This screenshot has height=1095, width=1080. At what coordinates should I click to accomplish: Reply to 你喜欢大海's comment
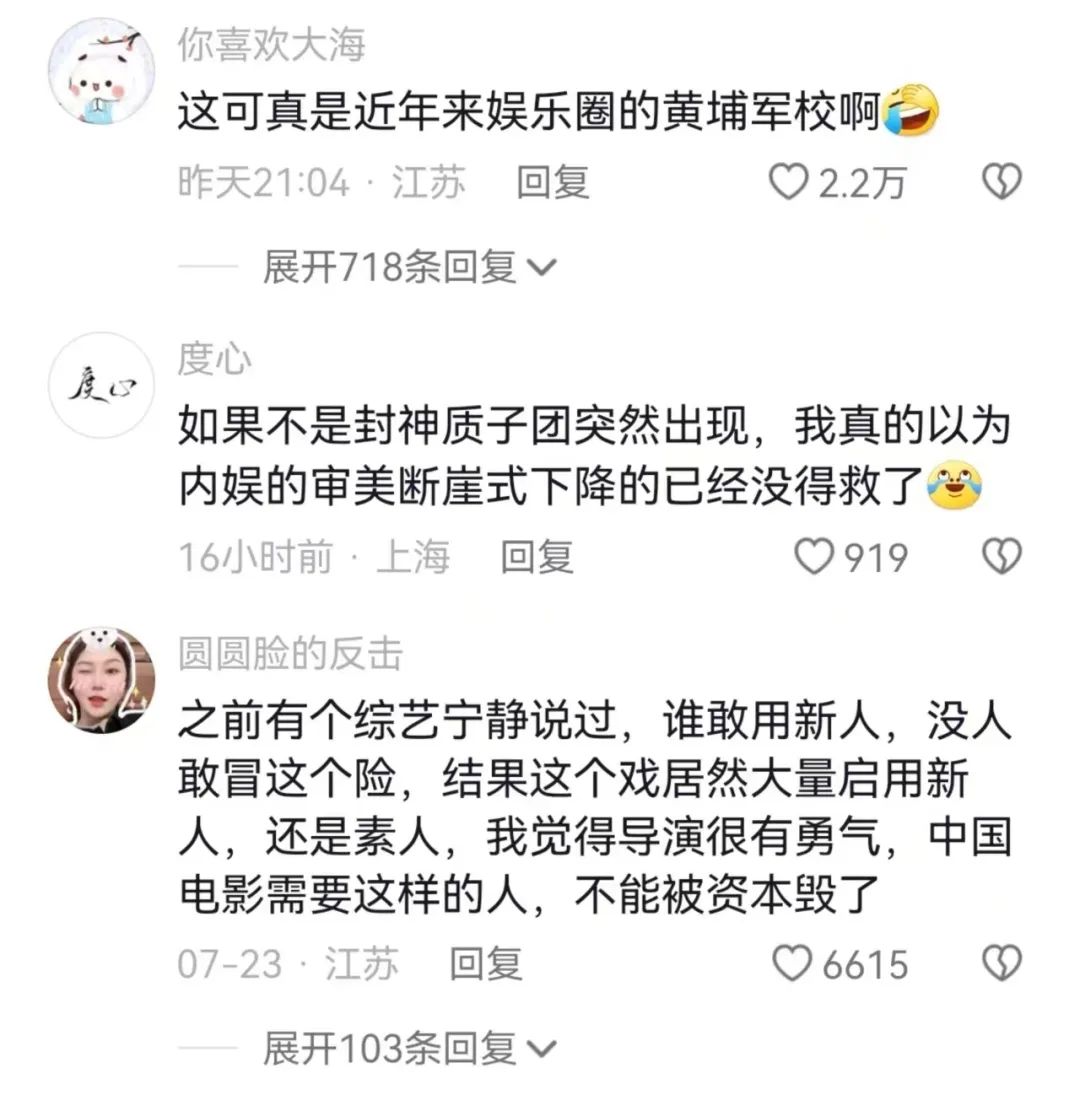tap(552, 182)
